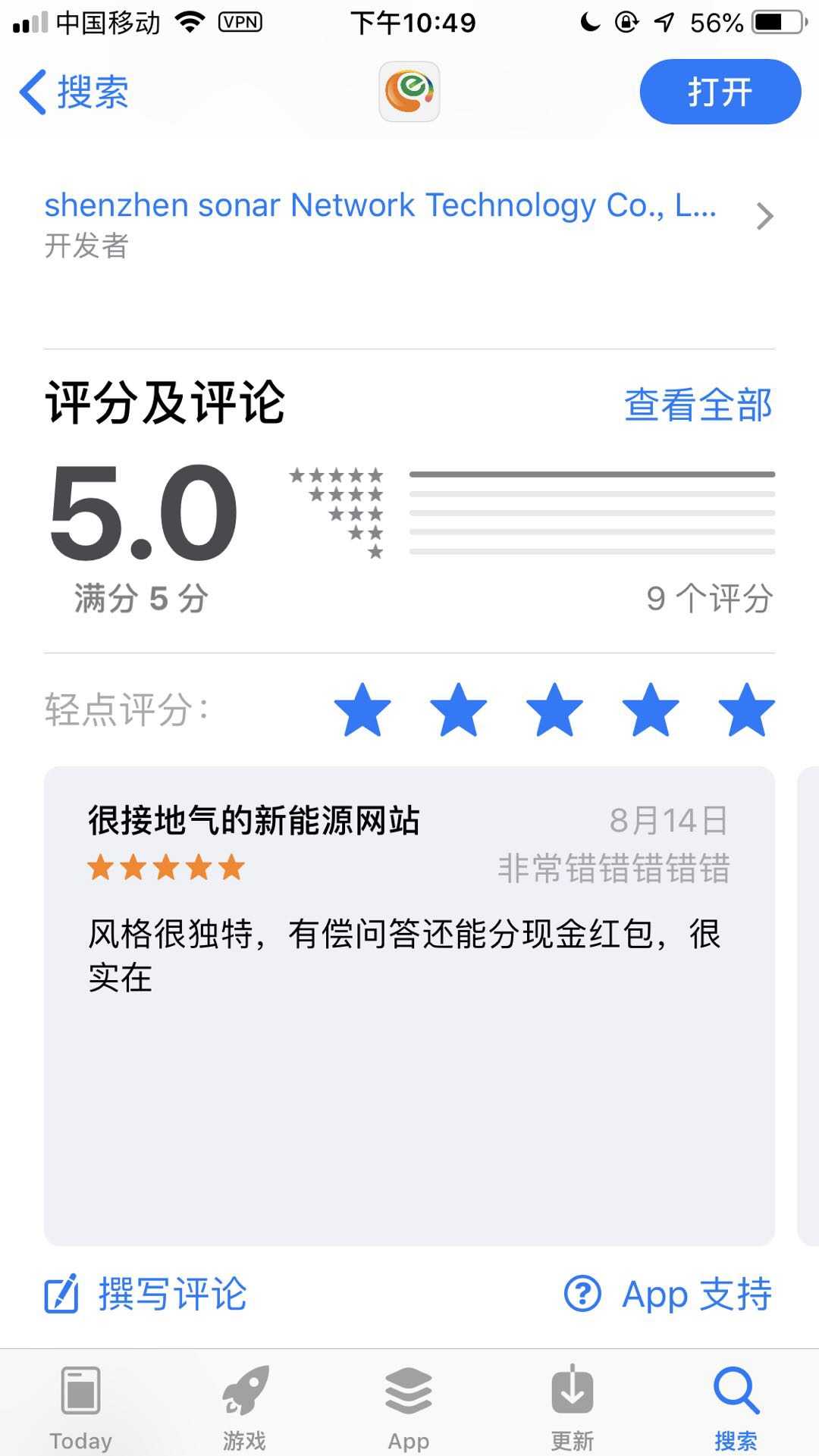Tap 撰写评论 to write a review
The height and width of the screenshot is (1456, 819).
click(x=146, y=1294)
